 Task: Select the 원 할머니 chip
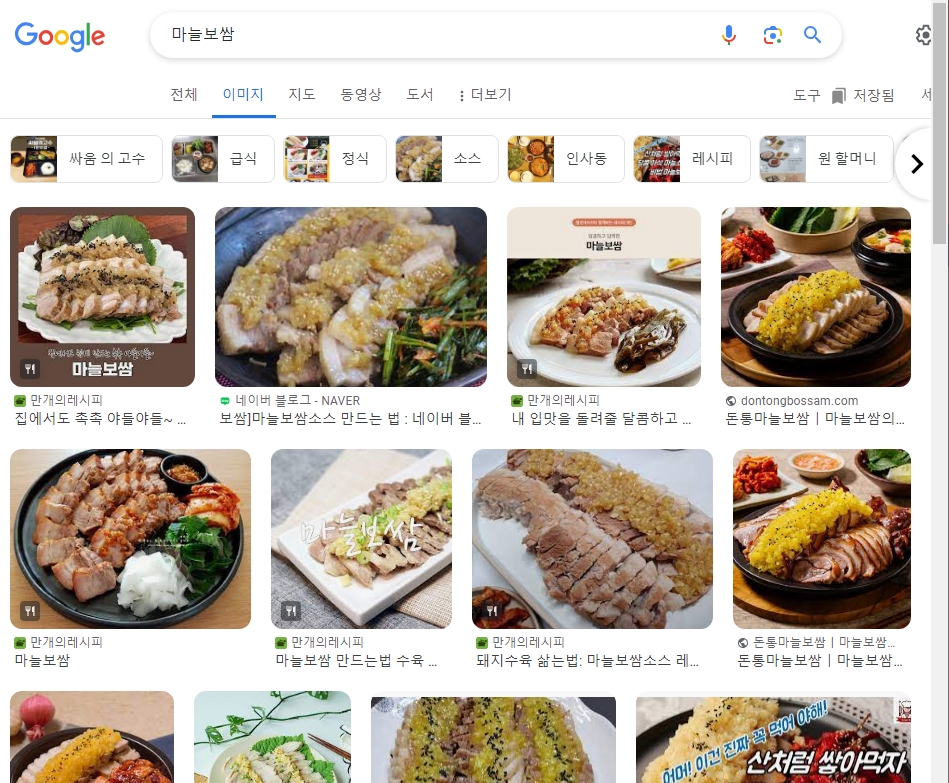pos(826,159)
